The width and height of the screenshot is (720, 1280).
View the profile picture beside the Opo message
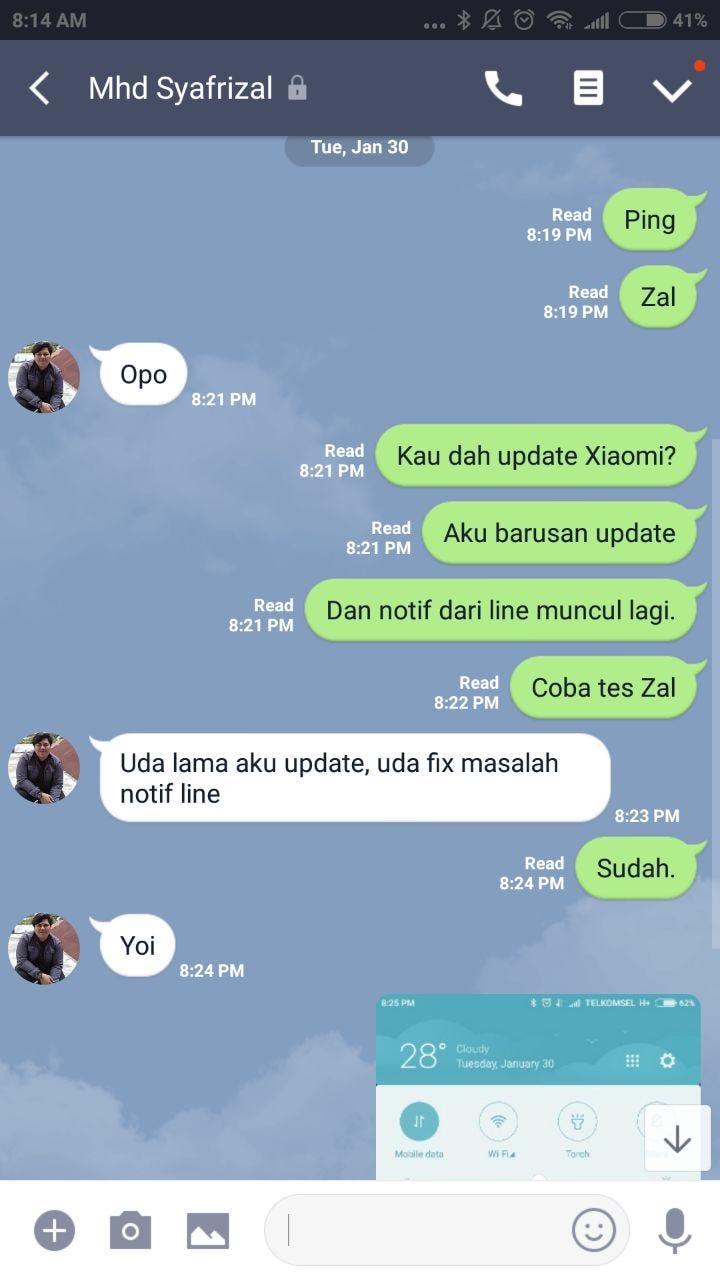click(44, 377)
